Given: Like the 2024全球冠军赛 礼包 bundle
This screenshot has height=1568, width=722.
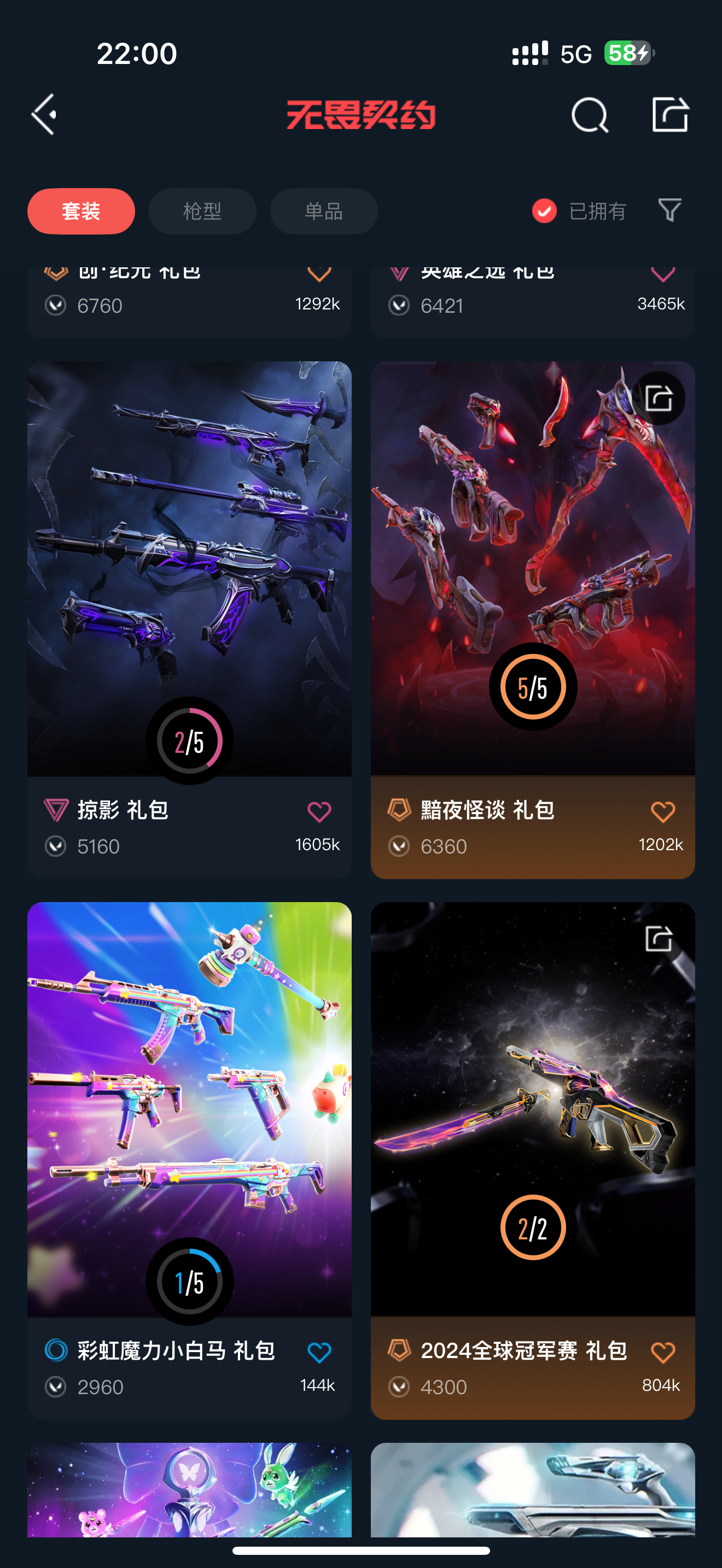Looking at the screenshot, I should click(662, 1352).
